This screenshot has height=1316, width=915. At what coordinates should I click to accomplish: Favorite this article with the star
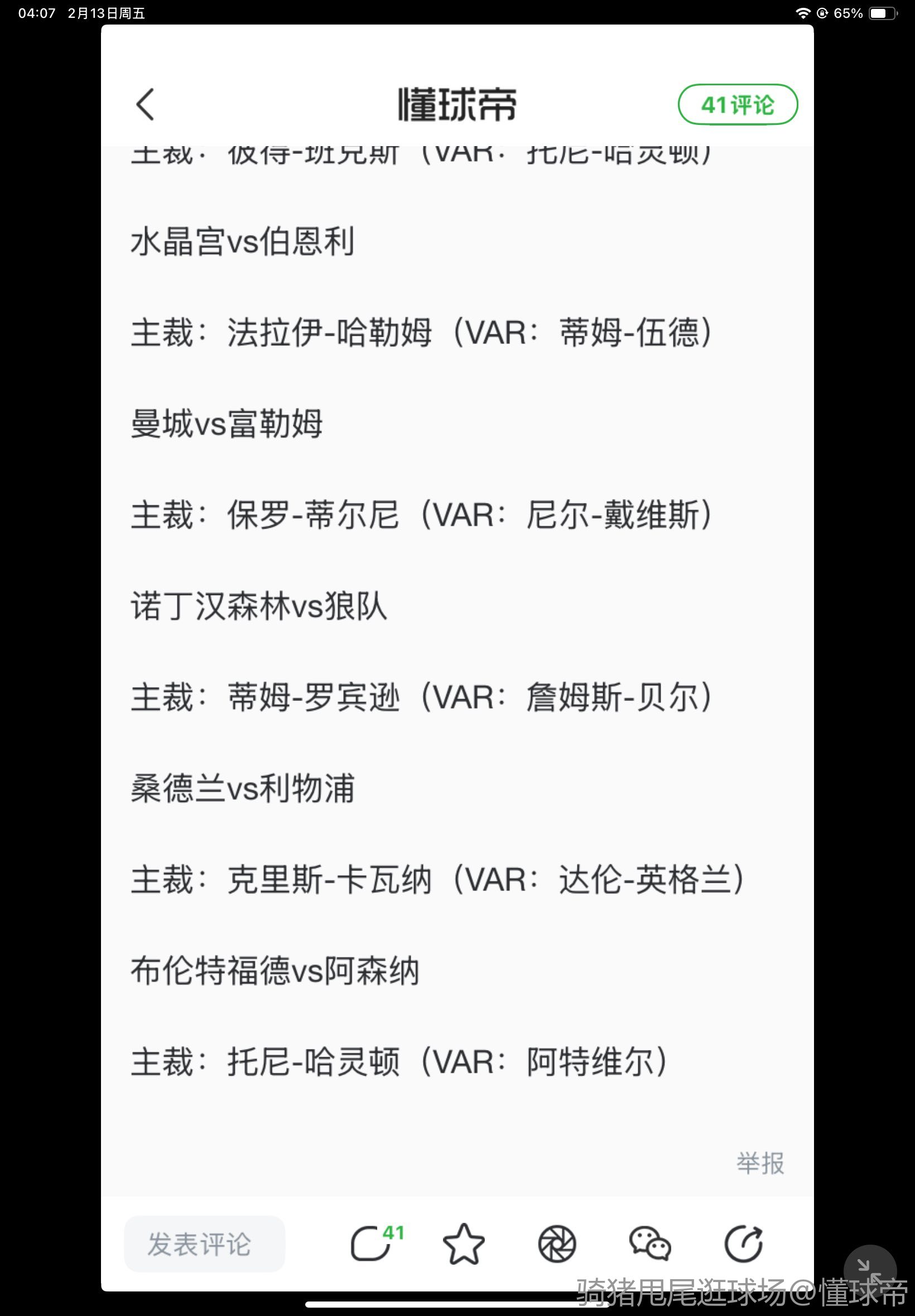[463, 1244]
